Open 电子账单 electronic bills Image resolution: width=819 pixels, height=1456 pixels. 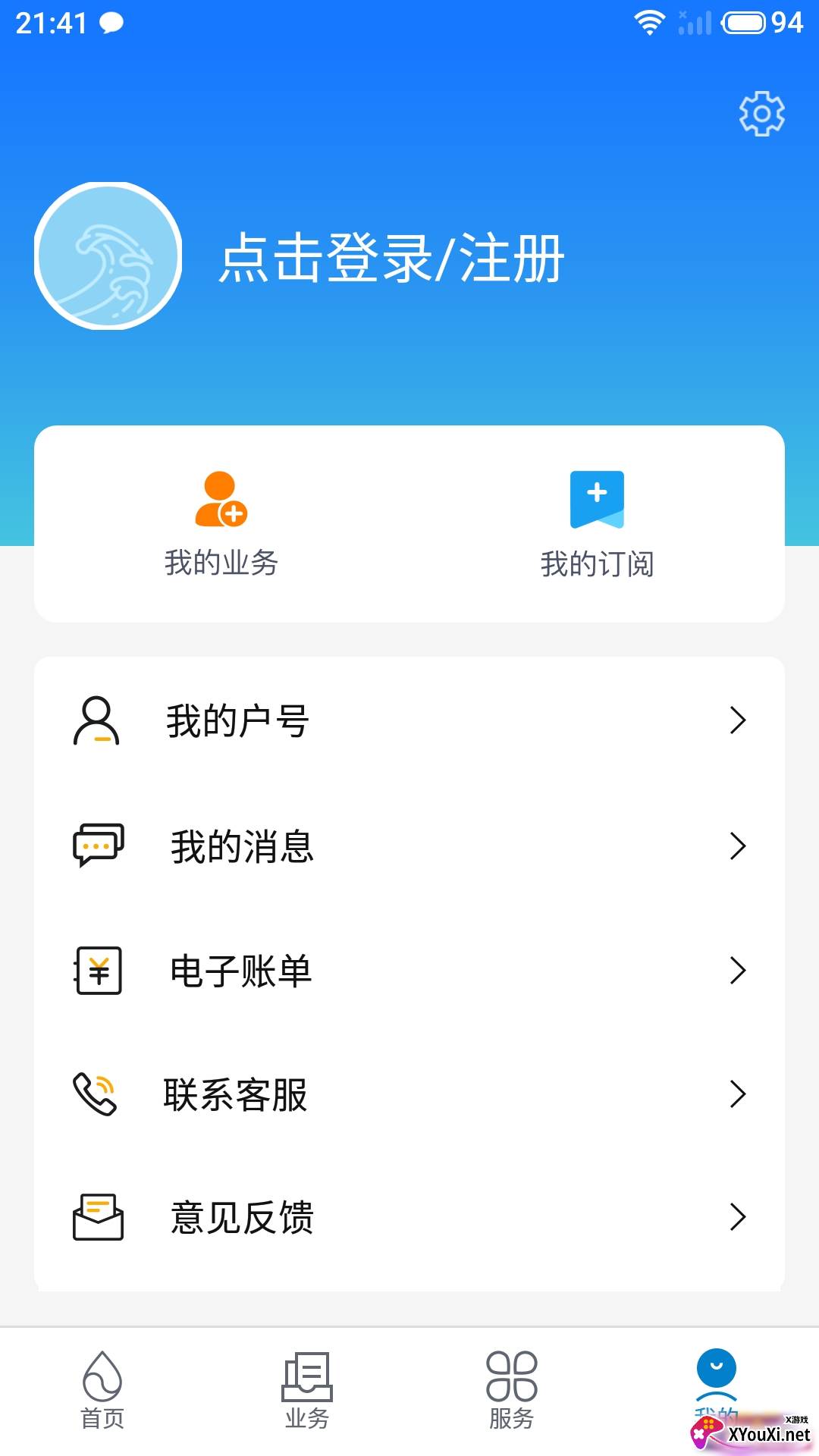[x=409, y=970]
